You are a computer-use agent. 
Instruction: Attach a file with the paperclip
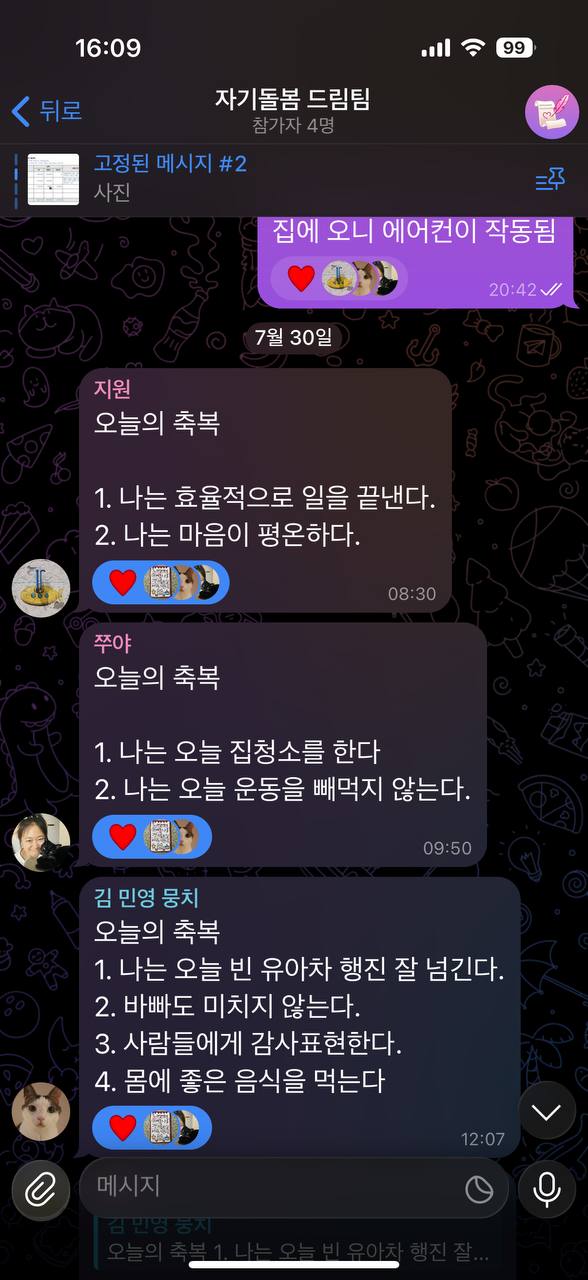coord(41,1188)
